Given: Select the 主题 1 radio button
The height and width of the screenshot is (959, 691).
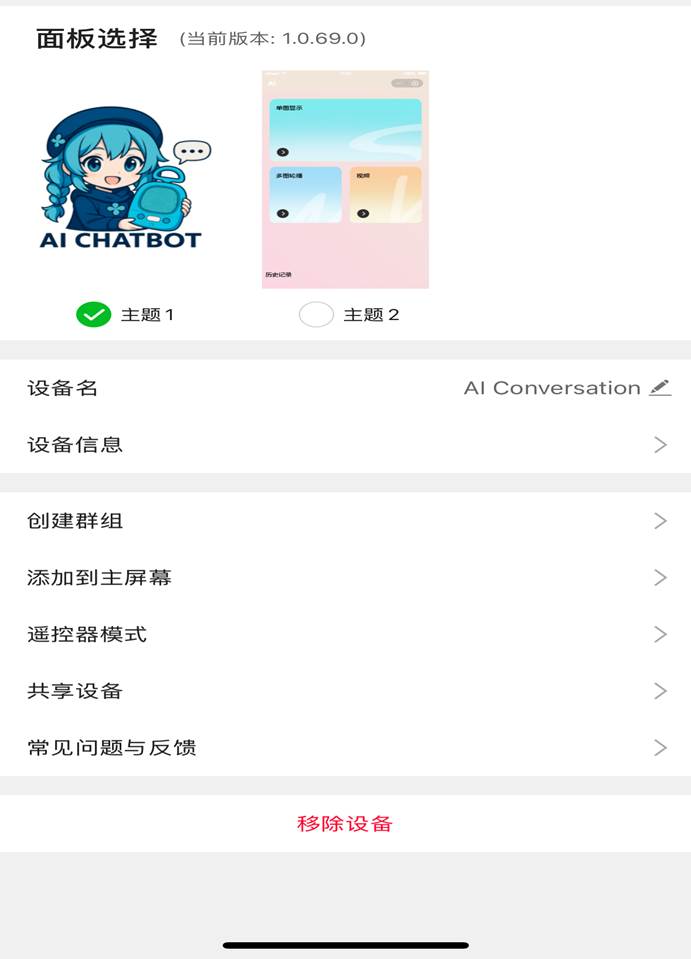Looking at the screenshot, I should click(93, 315).
